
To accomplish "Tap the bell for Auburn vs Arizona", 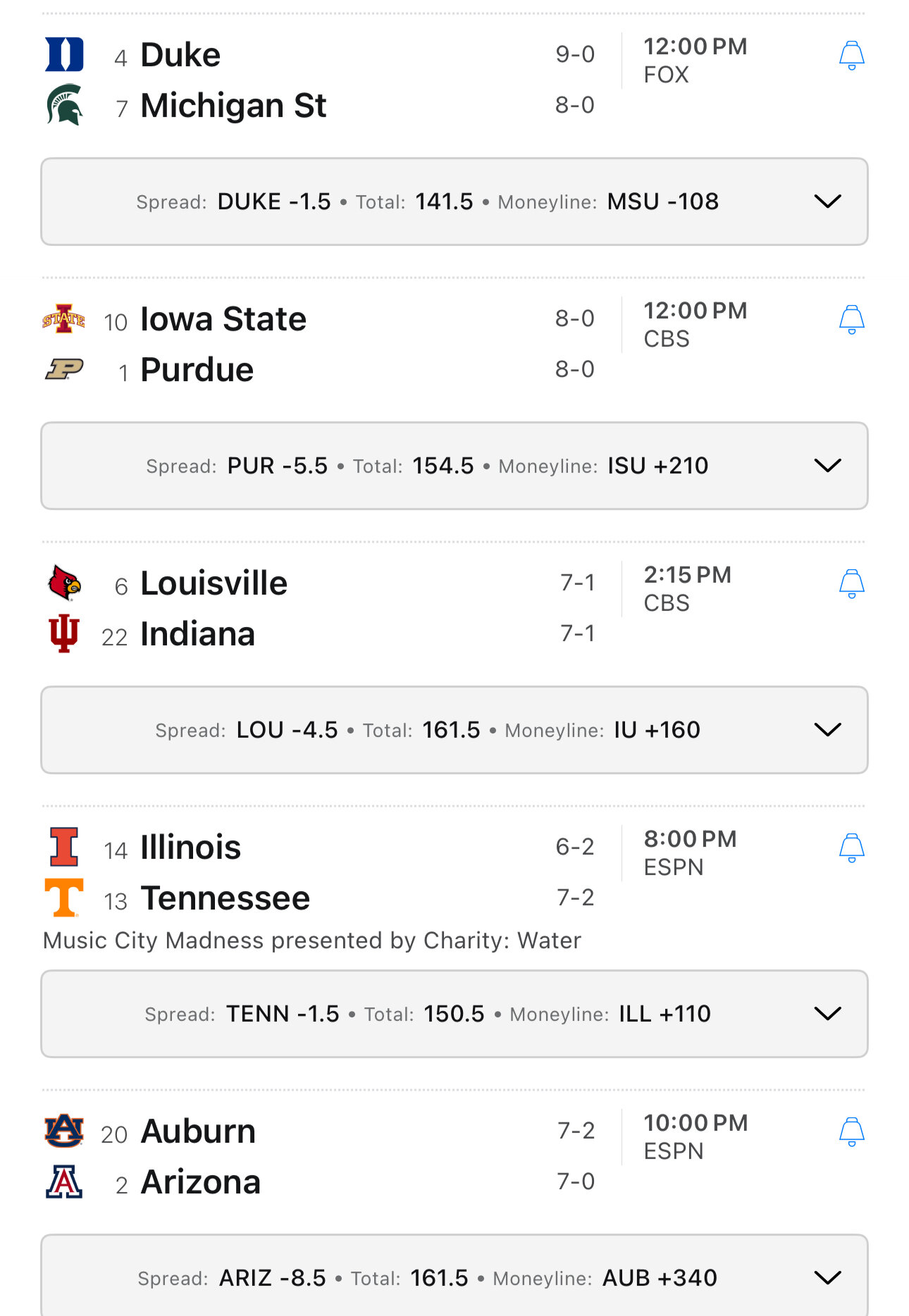I will (851, 1131).
